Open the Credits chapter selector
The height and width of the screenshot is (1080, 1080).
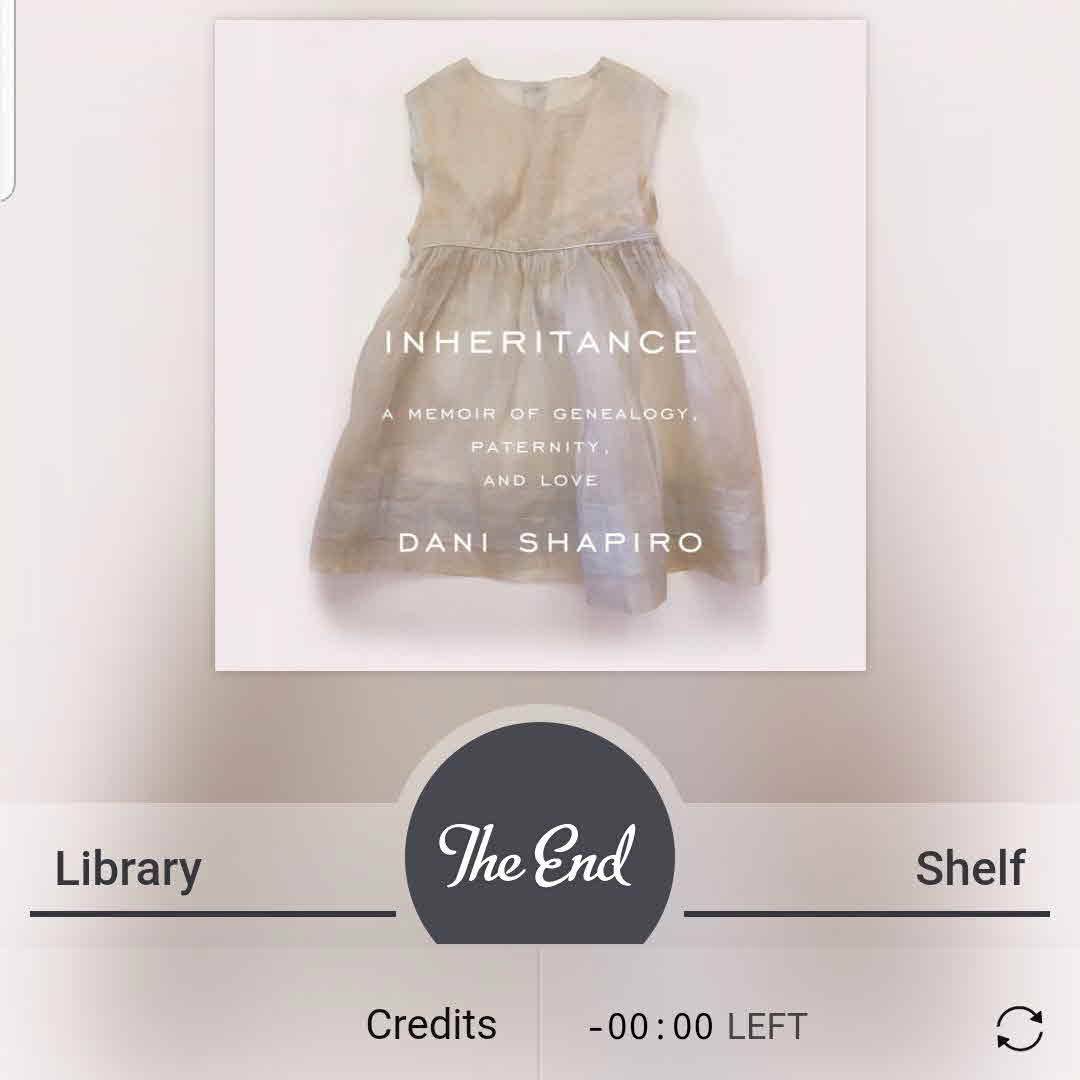pos(431,1025)
